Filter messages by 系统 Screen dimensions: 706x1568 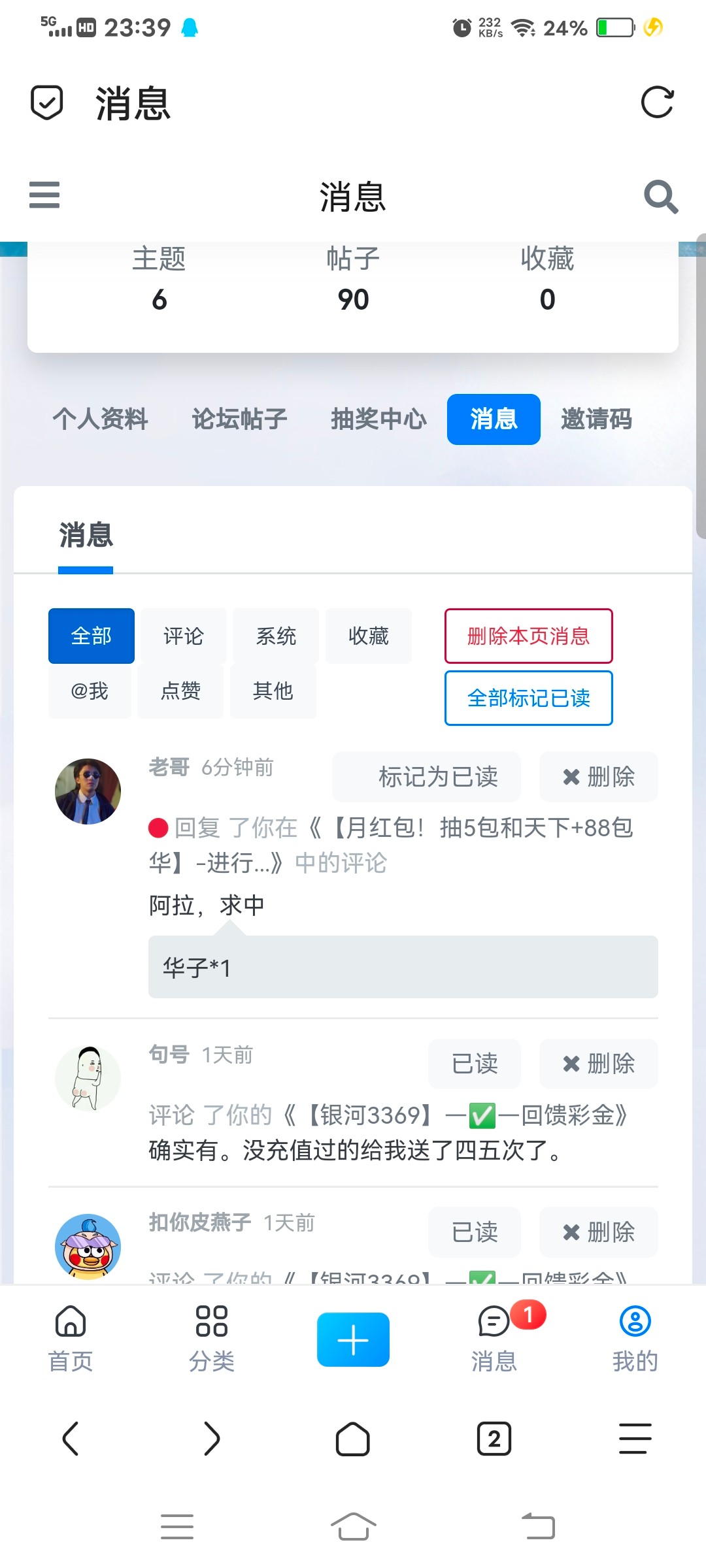click(x=276, y=636)
